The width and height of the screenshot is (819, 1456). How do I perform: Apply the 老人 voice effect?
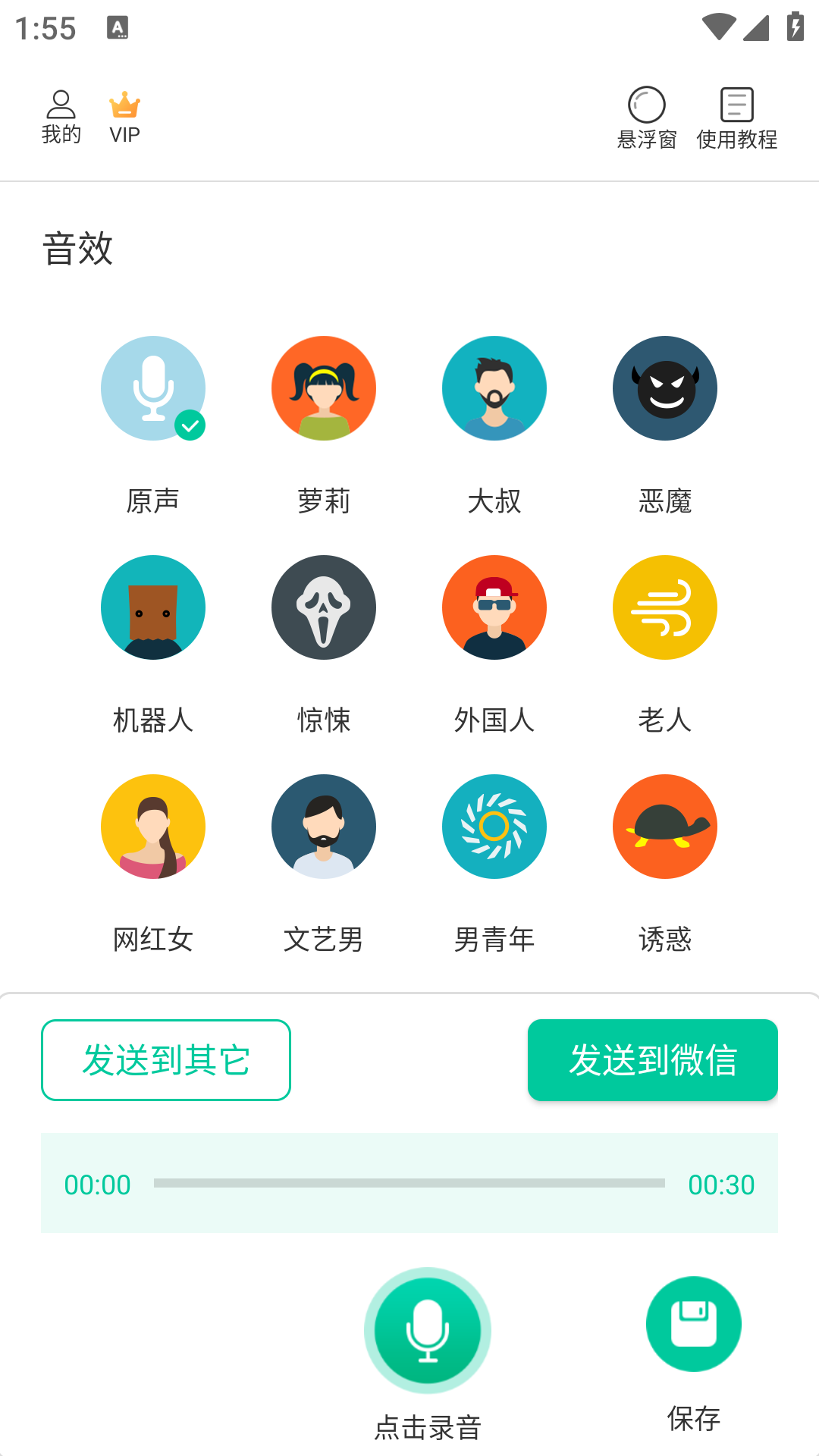tap(665, 607)
